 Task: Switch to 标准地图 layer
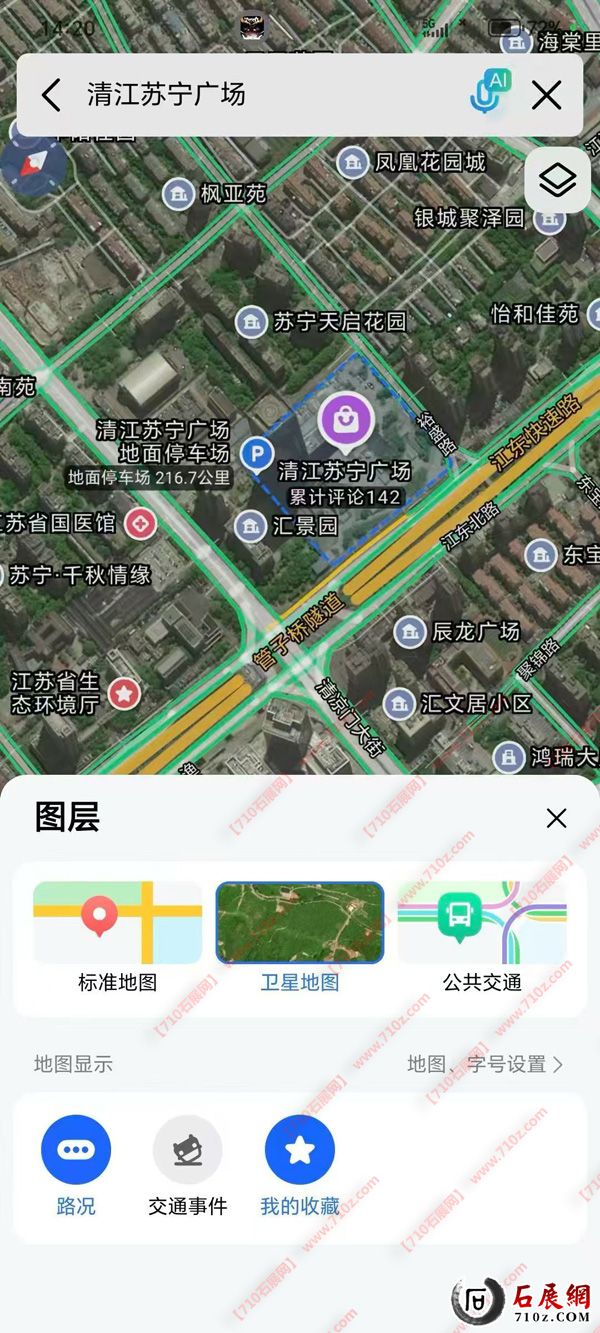tap(118, 937)
